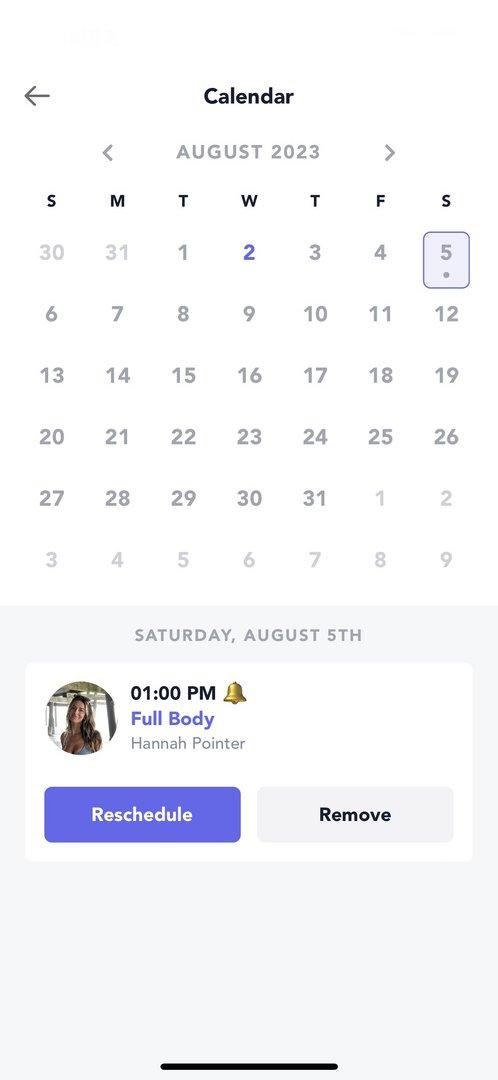Select August 23 on the calendar

click(x=249, y=437)
